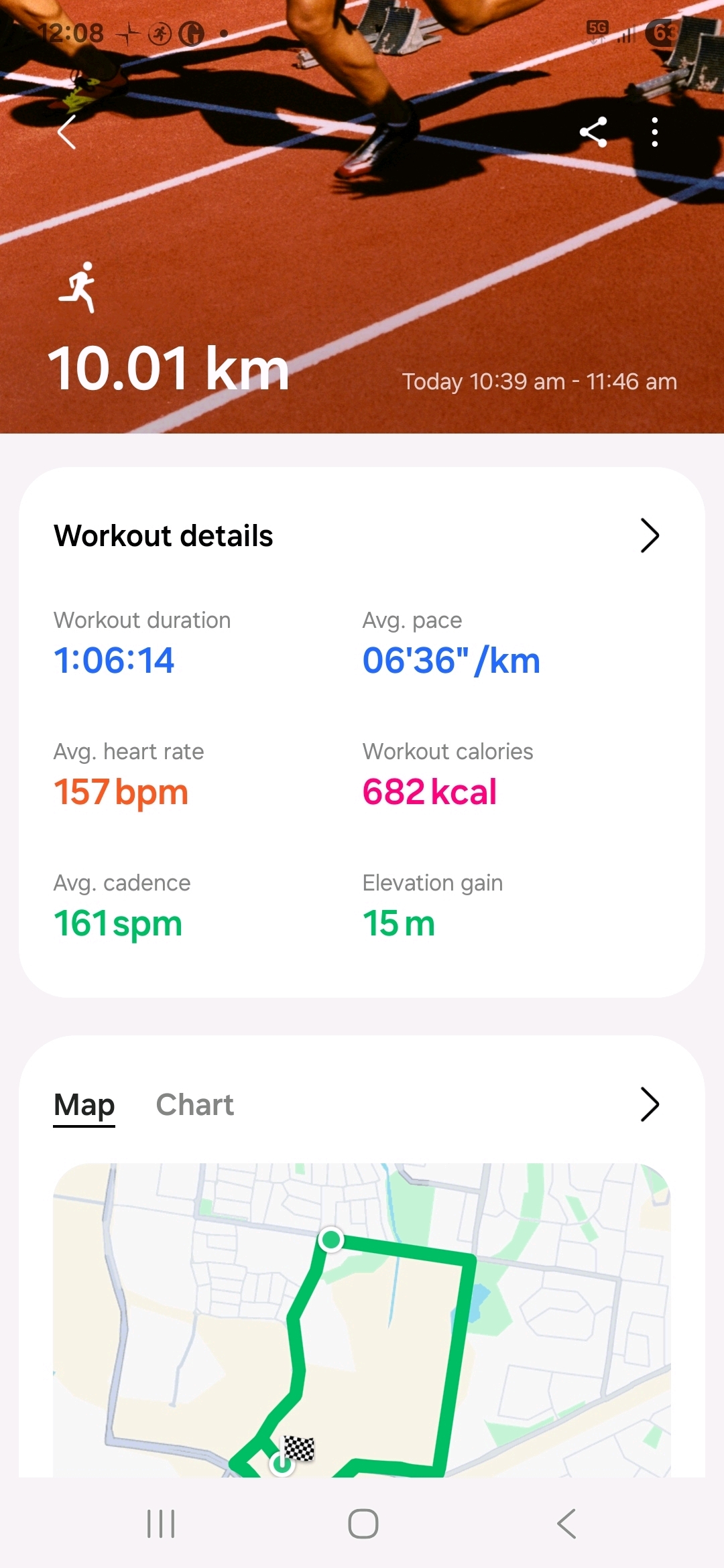This screenshot has height=1568, width=724.
Task: Select the Map tab
Action: pyautogui.click(x=84, y=1104)
